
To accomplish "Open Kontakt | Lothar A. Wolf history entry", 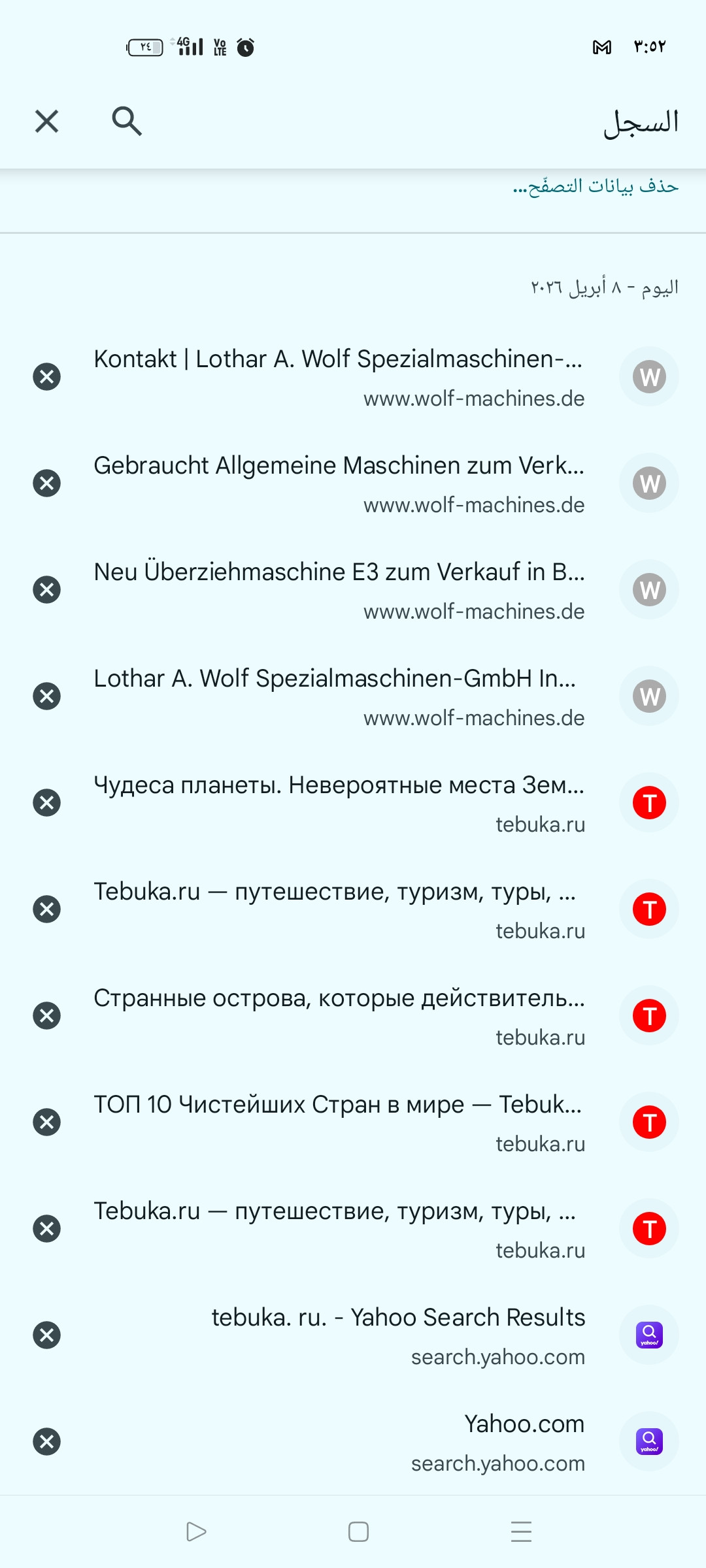I will 339,377.
